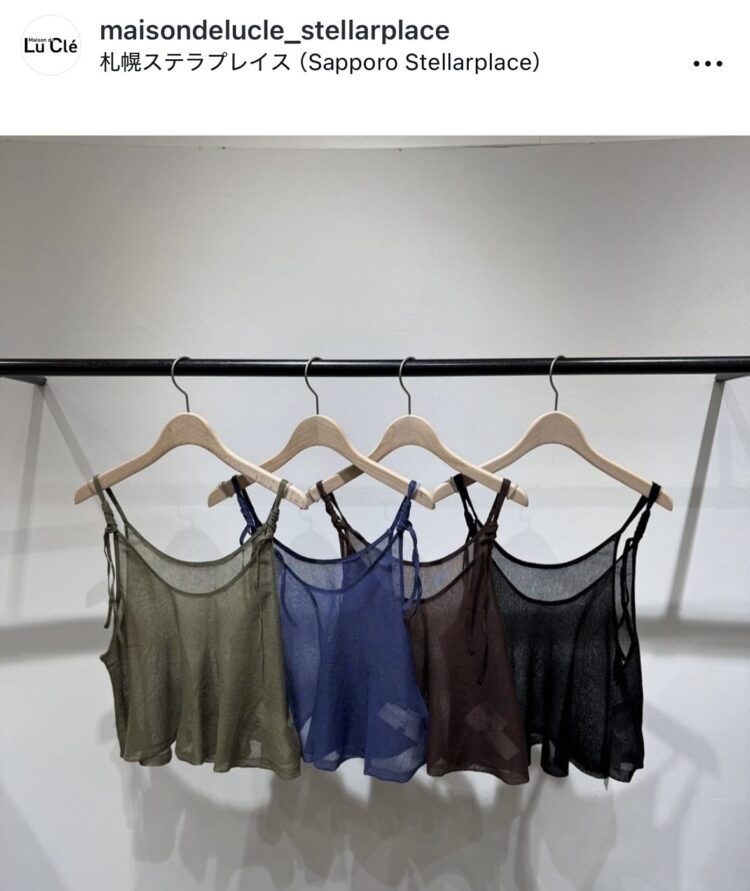Open the post's three-dot overflow menu
The width and height of the screenshot is (750, 891).
tap(707, 63)
